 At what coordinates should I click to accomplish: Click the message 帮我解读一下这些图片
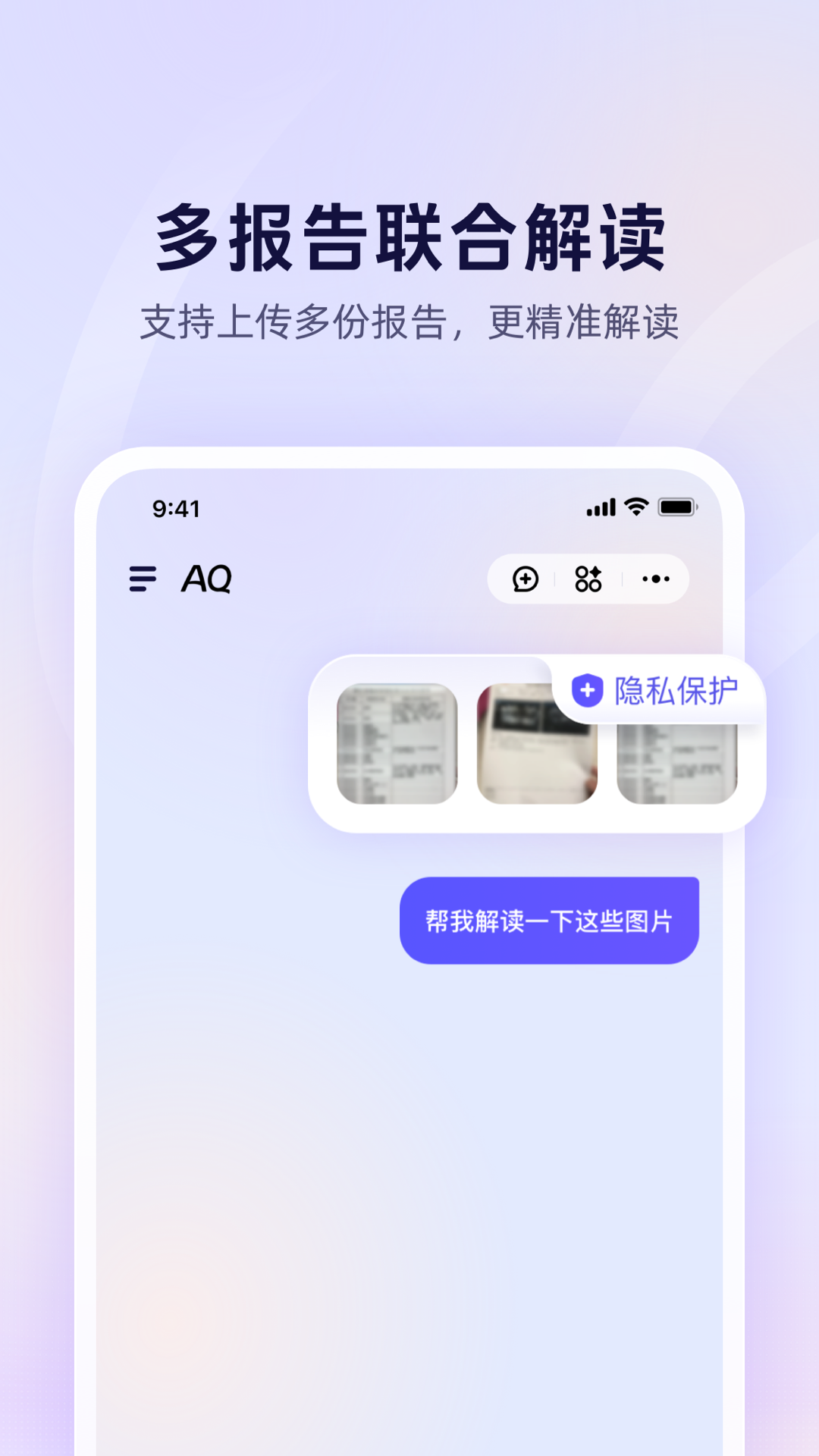[x=549, y=921]
